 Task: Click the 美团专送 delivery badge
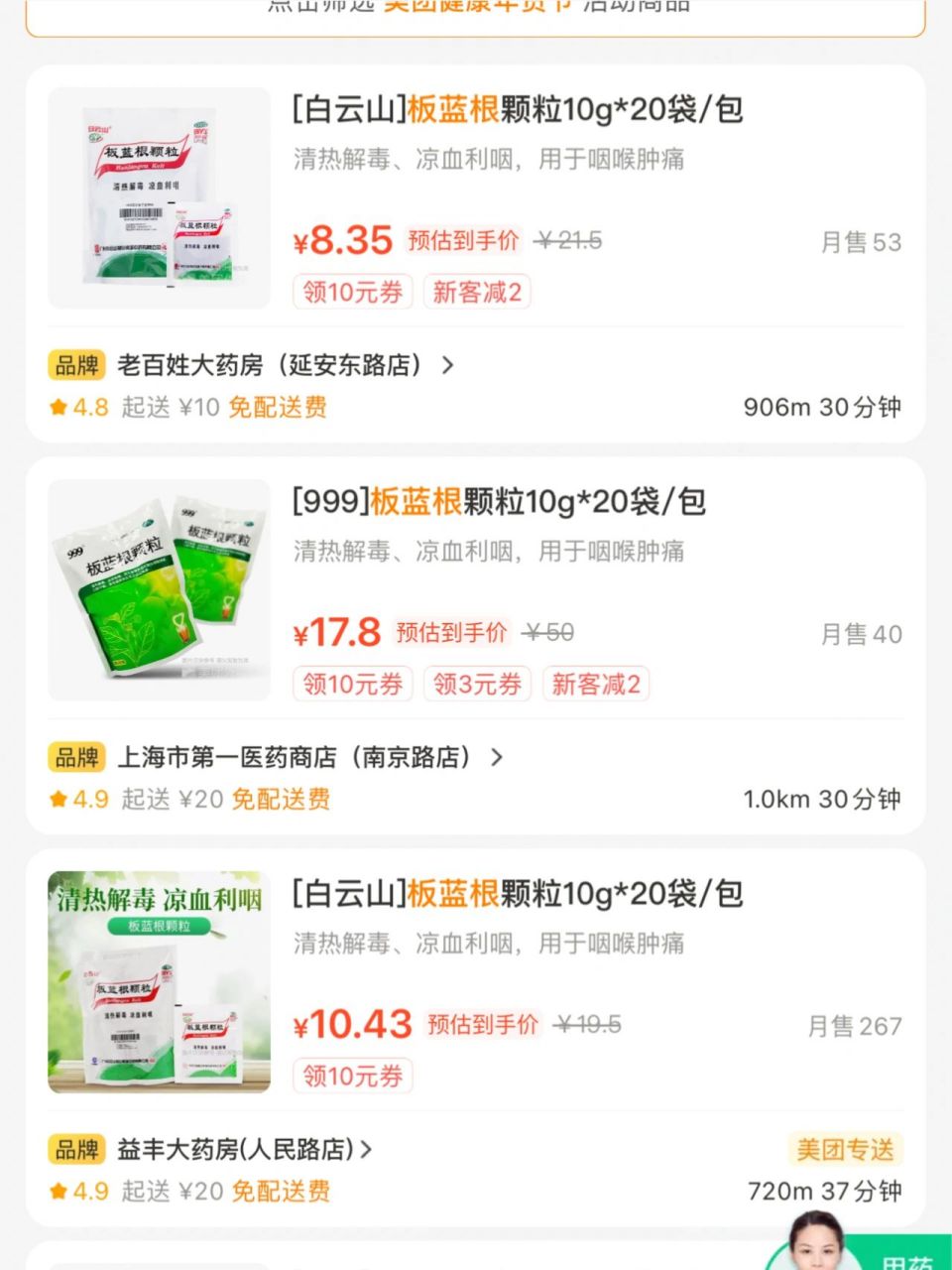coord(844,1149)
